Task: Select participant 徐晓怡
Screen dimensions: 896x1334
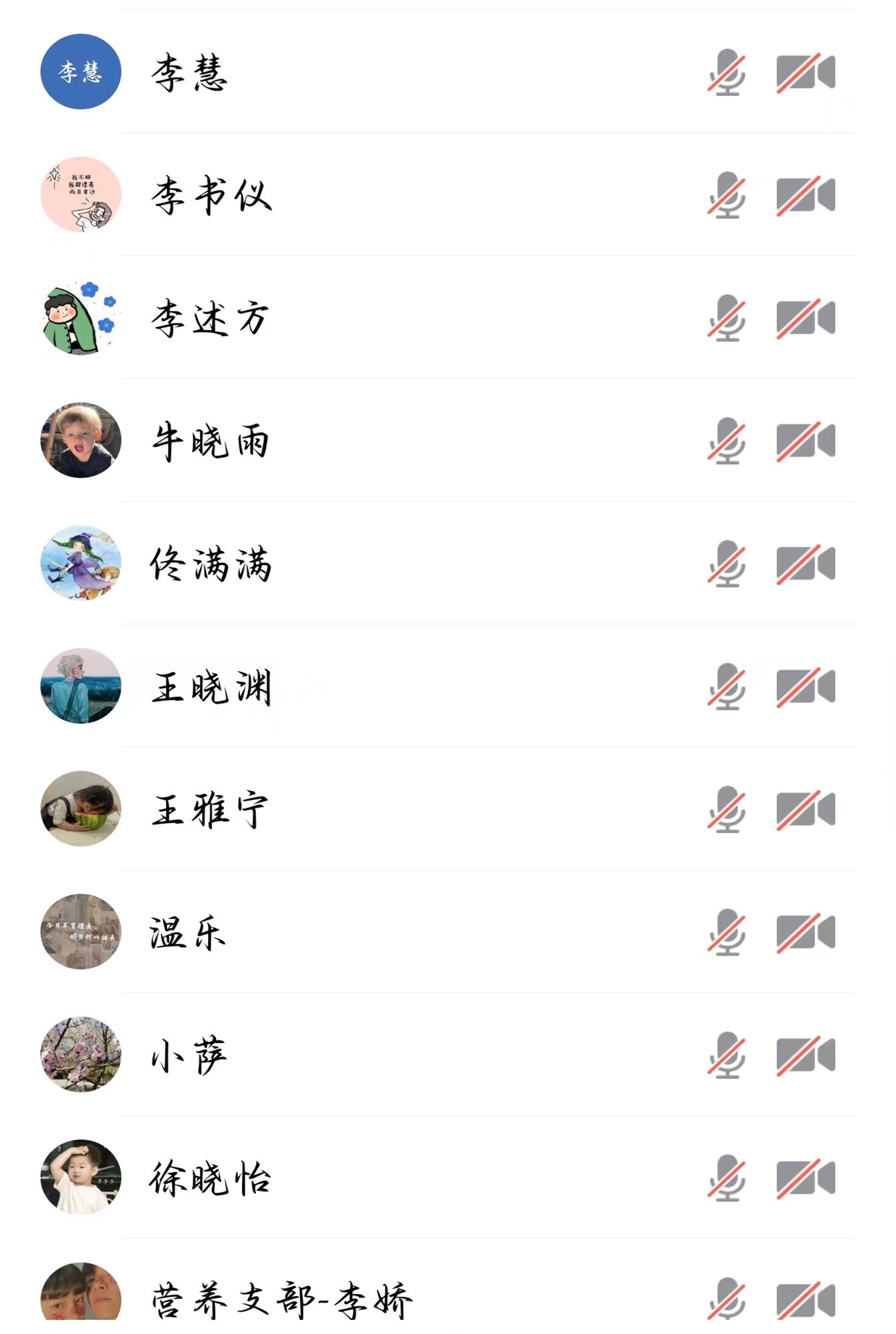Action: [x=210, y=1179]
